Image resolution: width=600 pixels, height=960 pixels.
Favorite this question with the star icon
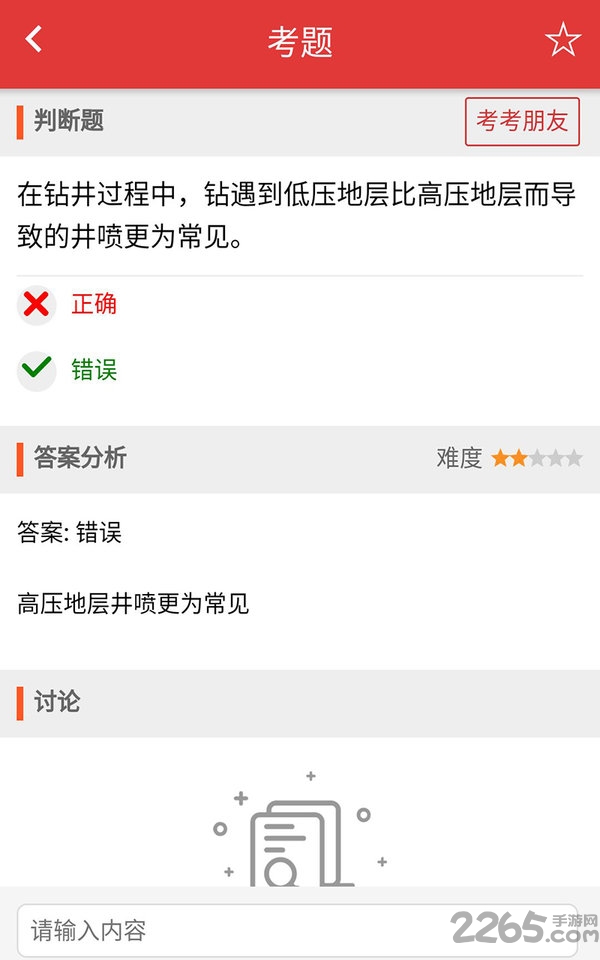[563, 40]
